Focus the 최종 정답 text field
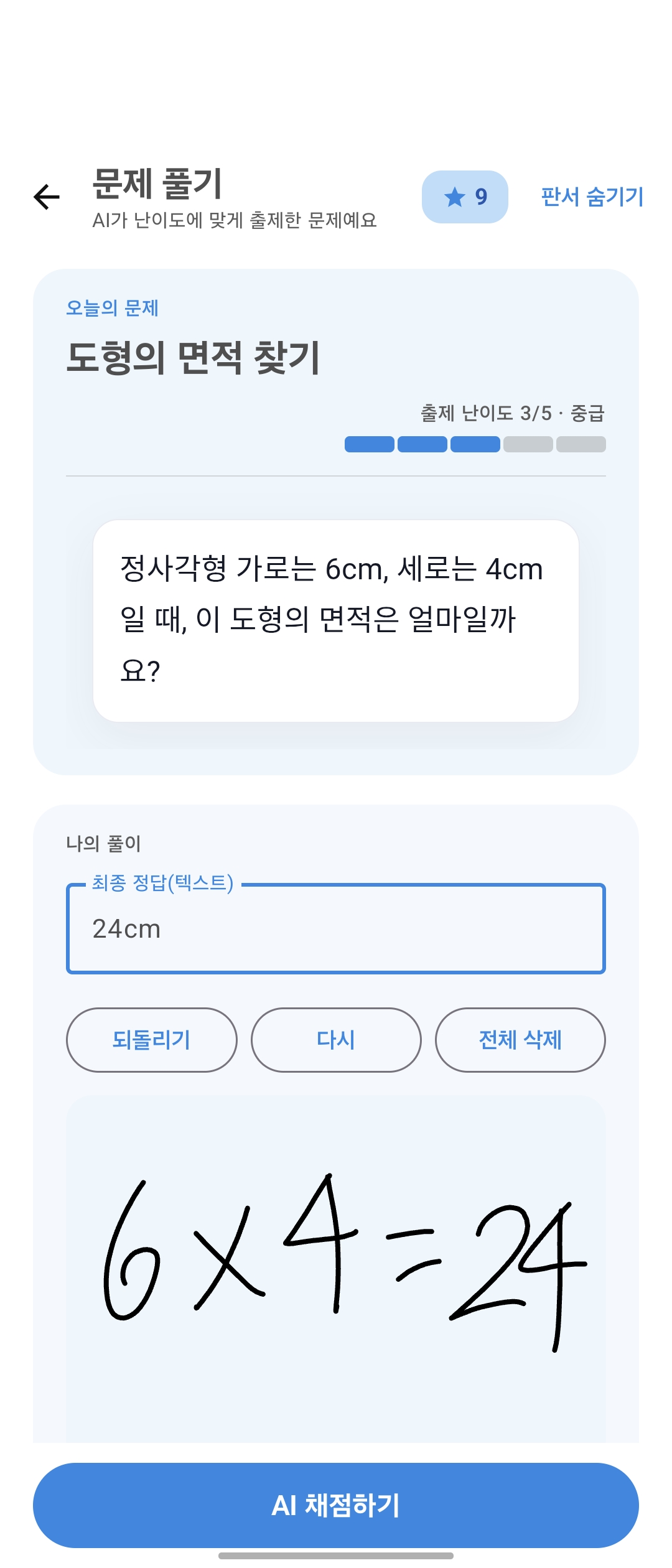The image size is (672, 1568). (336, 928)
